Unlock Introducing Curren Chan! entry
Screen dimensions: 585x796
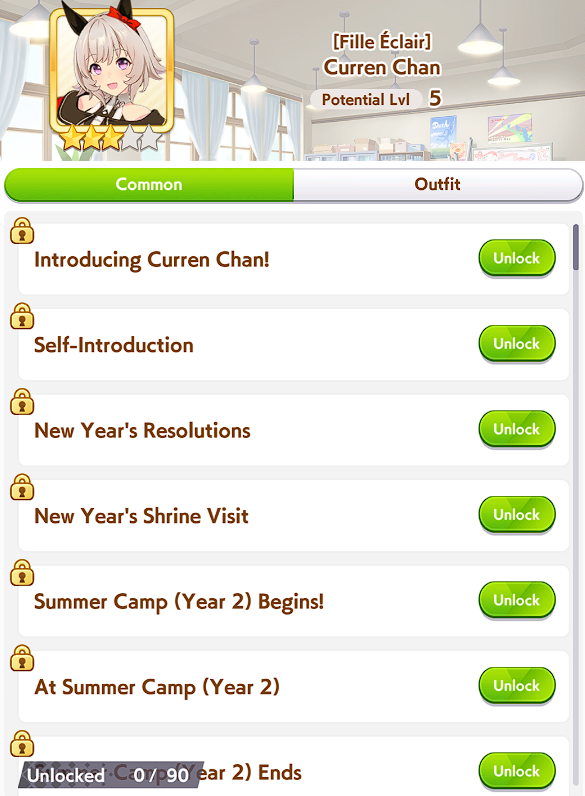[x=517, y=258]
